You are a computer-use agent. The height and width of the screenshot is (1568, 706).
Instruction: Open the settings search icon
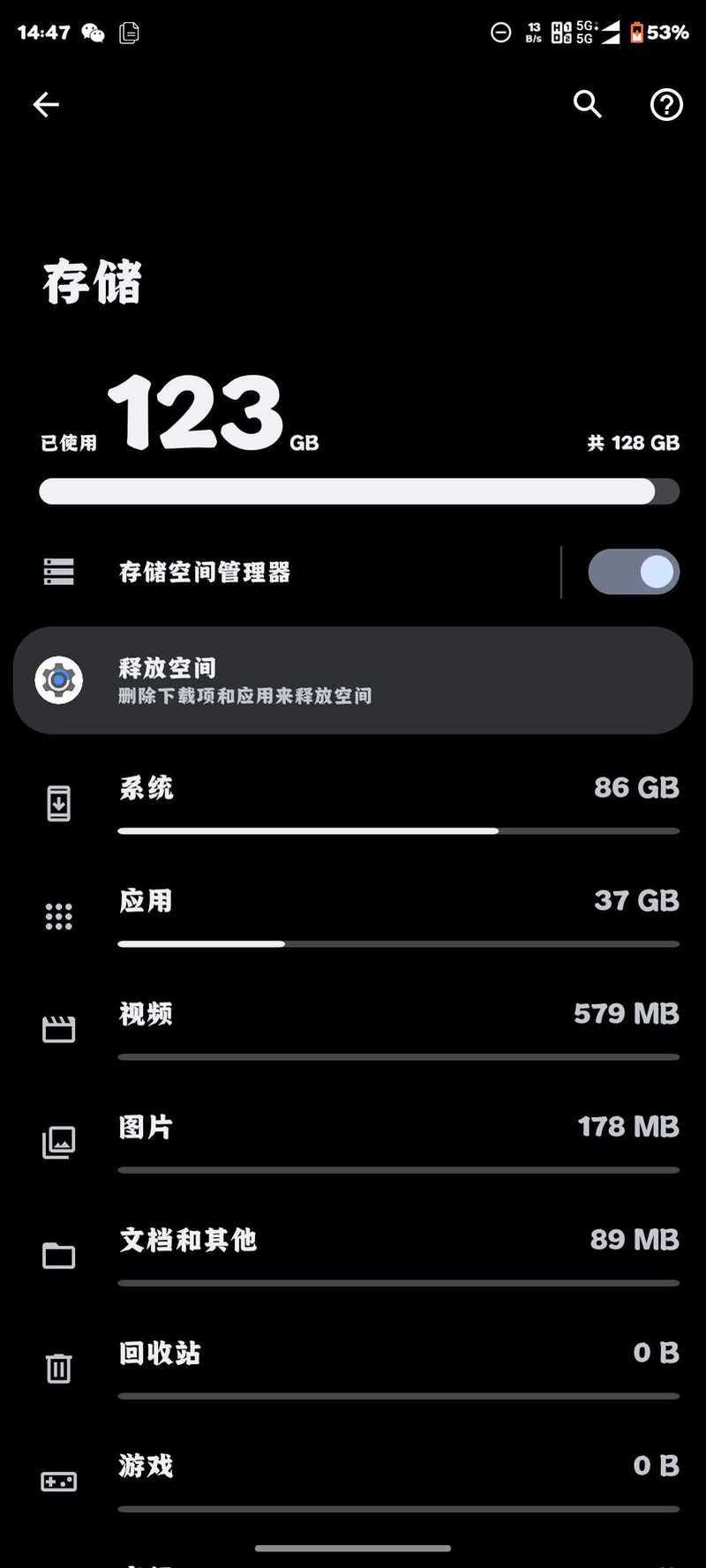click(x=587, y=104)
